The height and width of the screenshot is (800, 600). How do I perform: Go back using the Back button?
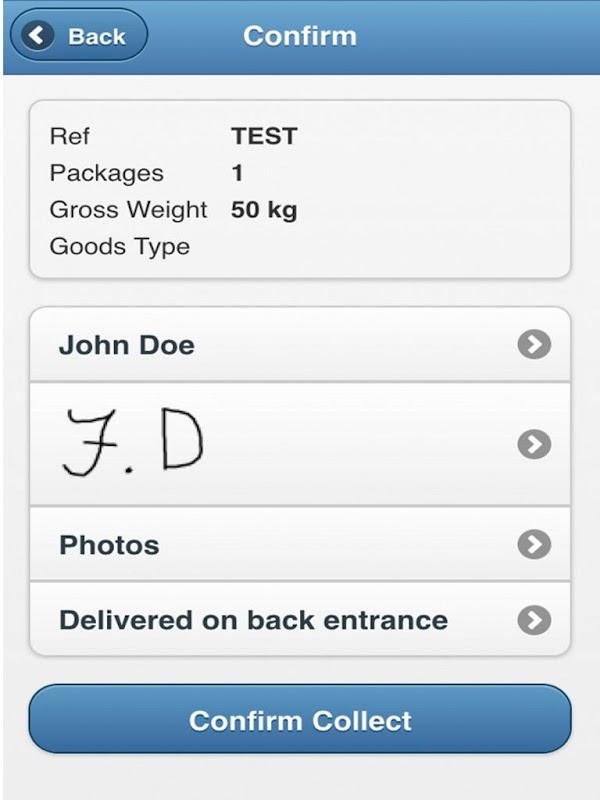click(x=79, y=36)
